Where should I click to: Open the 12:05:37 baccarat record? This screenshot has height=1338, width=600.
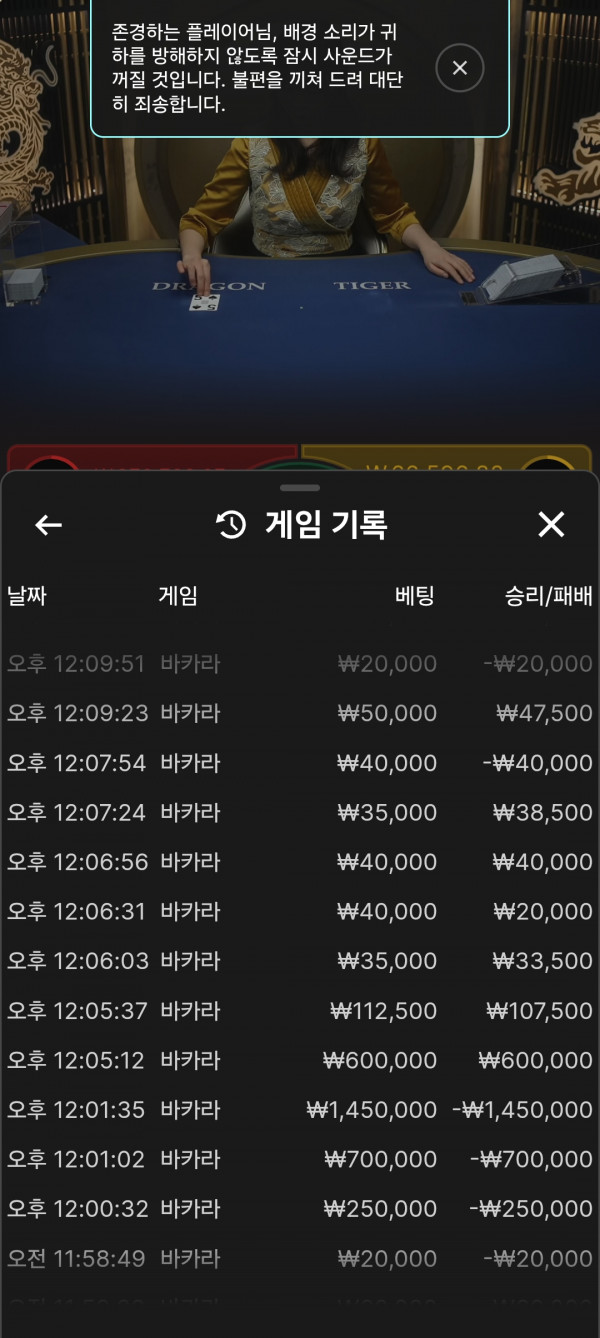pyautogui.click(x=300, y=1010)
